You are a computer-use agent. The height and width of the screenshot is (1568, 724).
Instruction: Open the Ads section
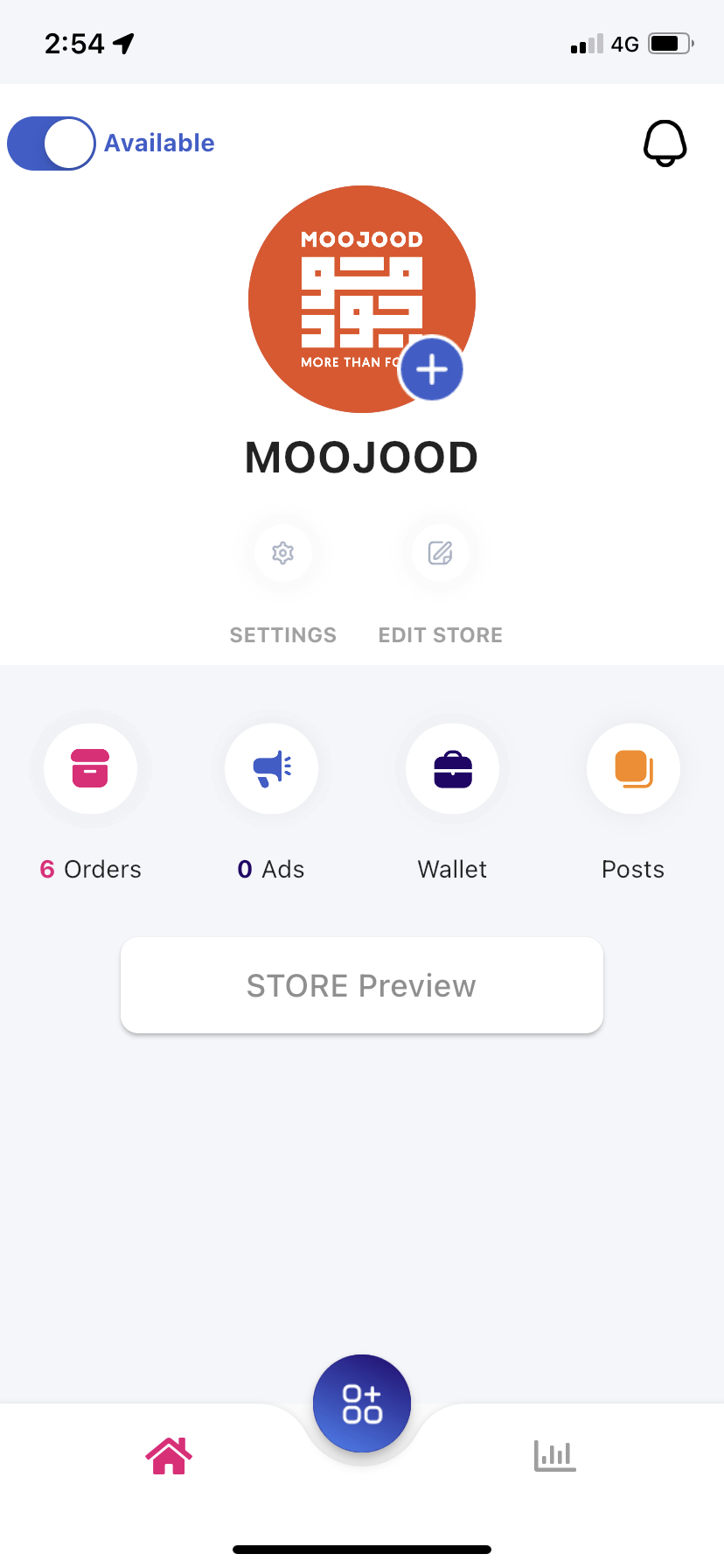click(x=271, y=769)
